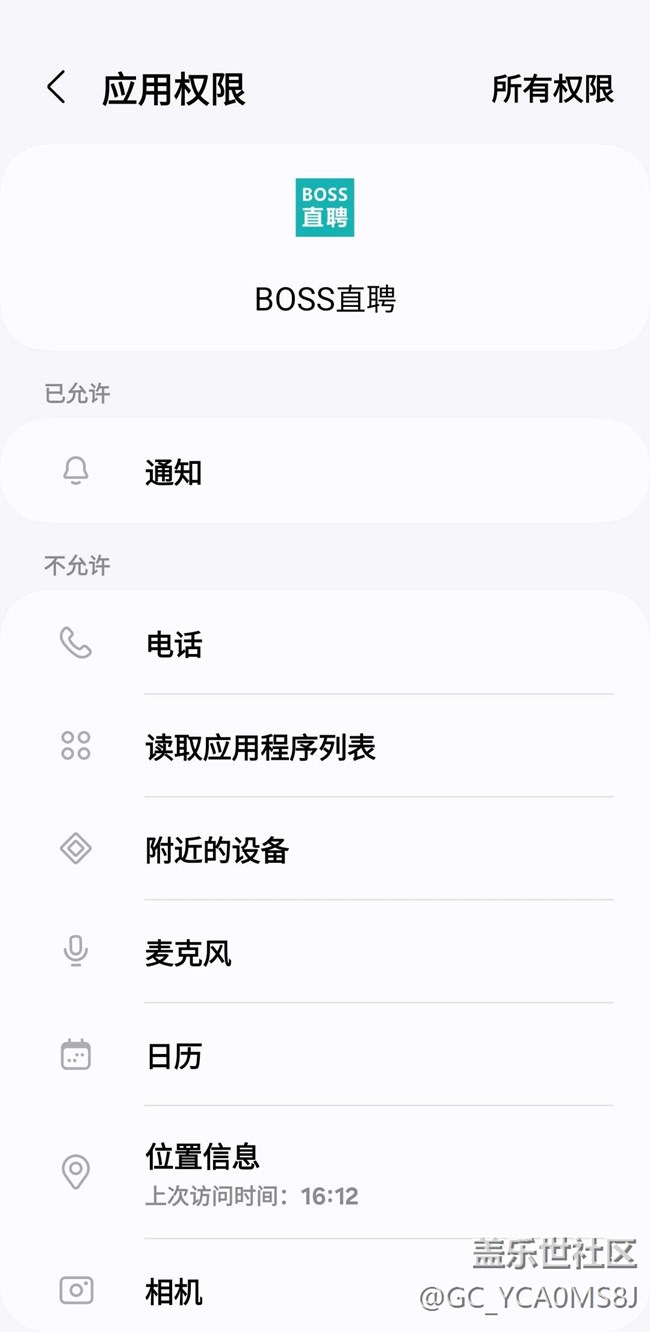Screen dimensions: 650x1332
Task: Open the 读取应用程序列表 permission
Action: tap(325, 746)
